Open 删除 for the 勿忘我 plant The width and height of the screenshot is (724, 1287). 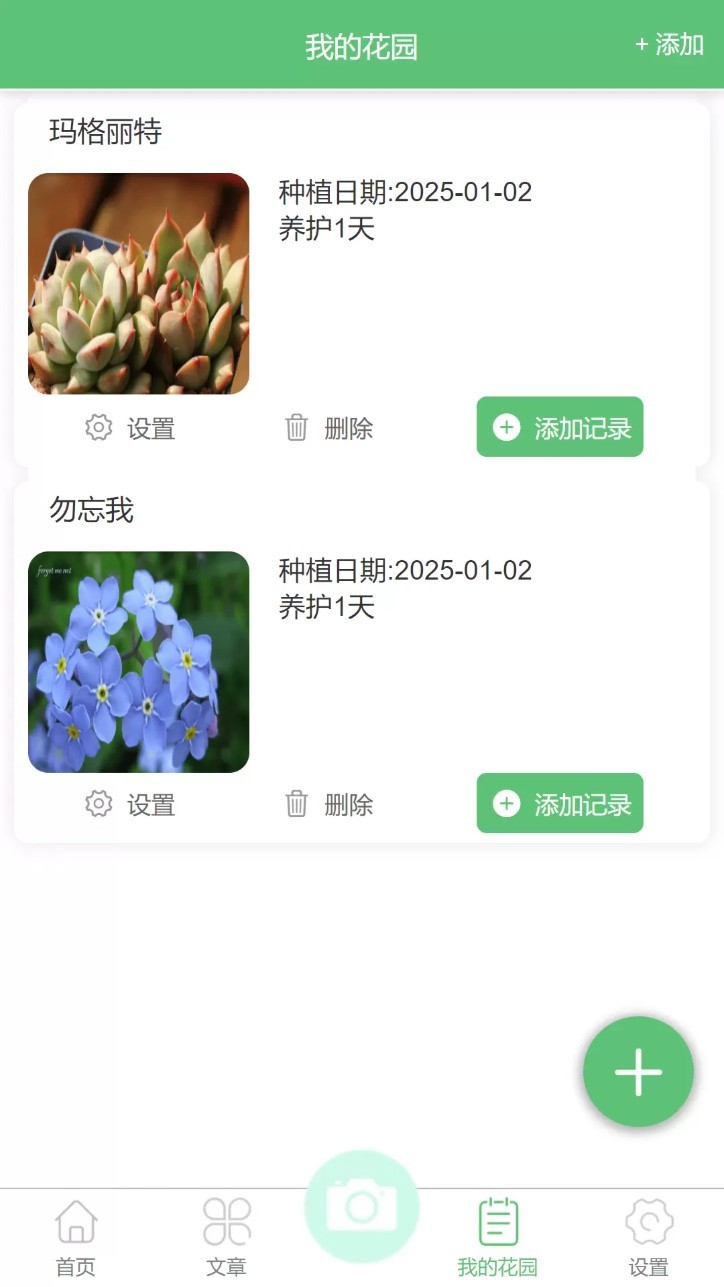[347, 804]
